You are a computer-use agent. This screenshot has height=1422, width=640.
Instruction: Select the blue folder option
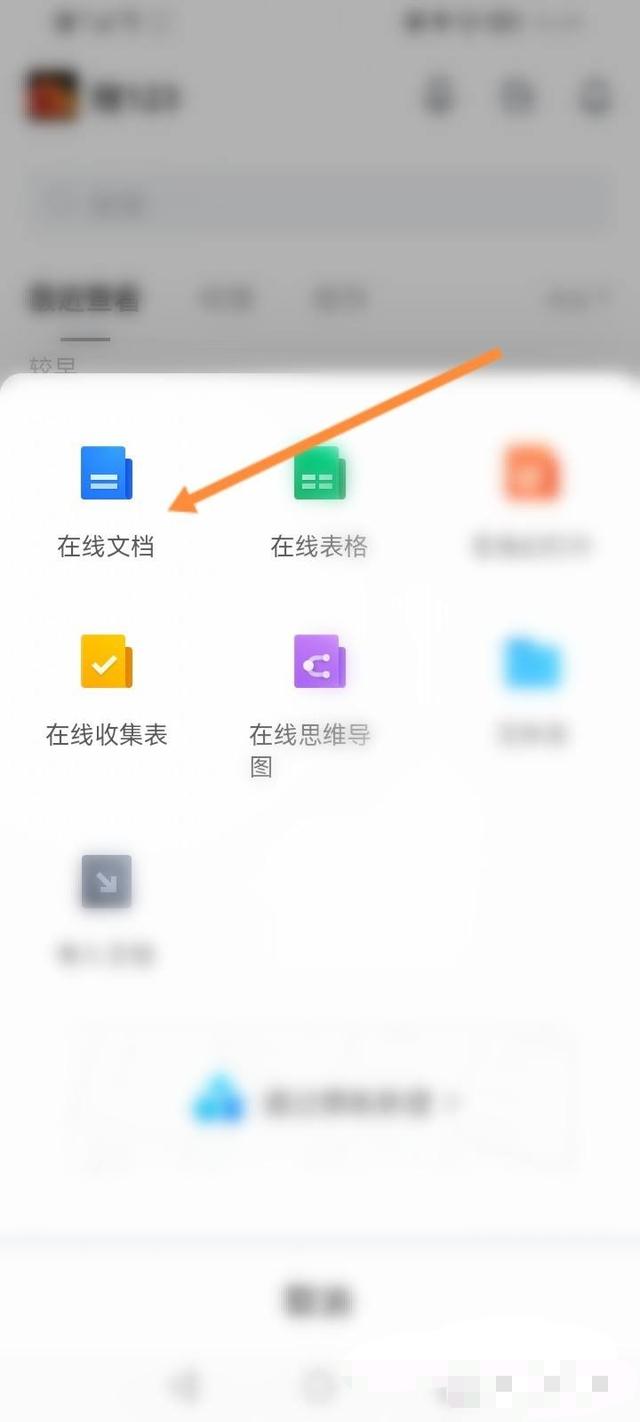531,662
